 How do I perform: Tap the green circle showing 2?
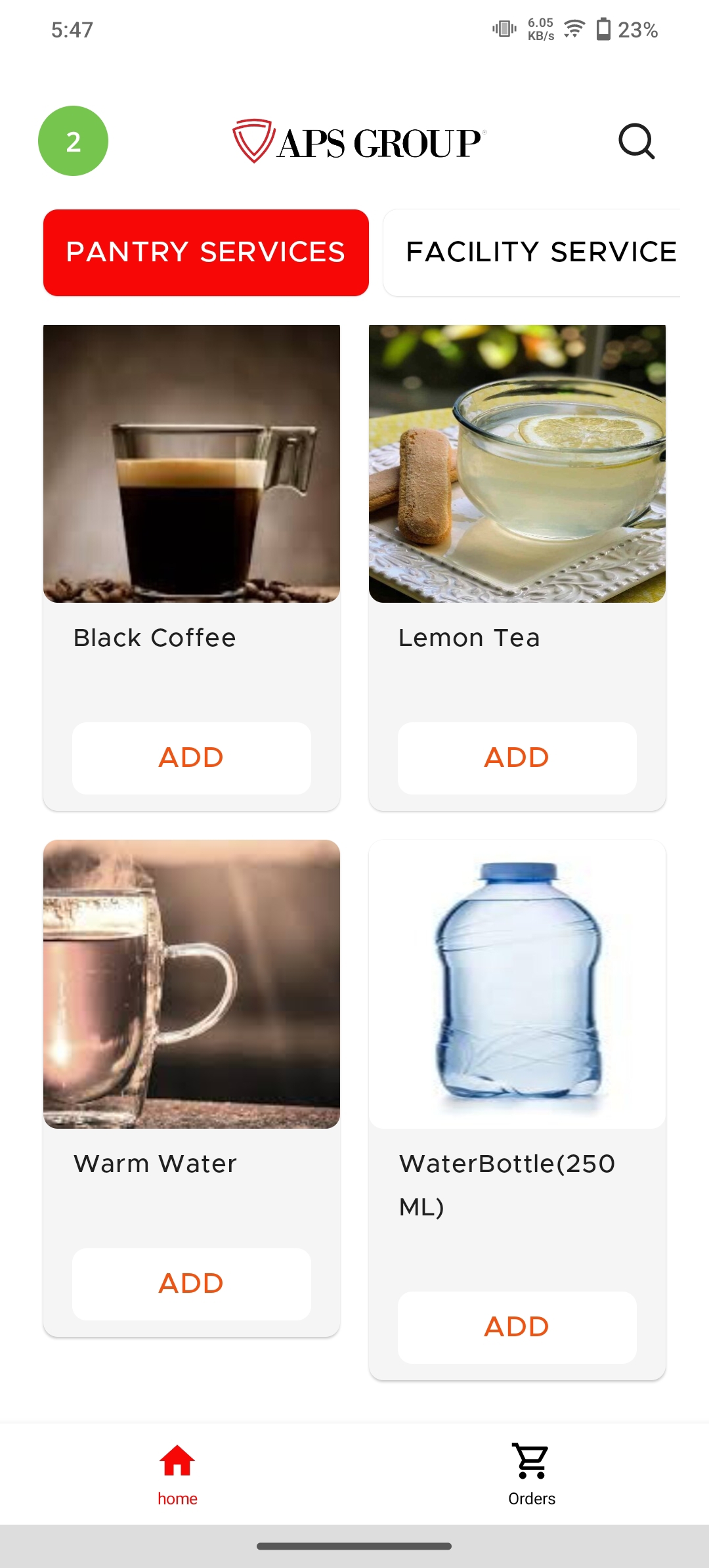(73, 141)
